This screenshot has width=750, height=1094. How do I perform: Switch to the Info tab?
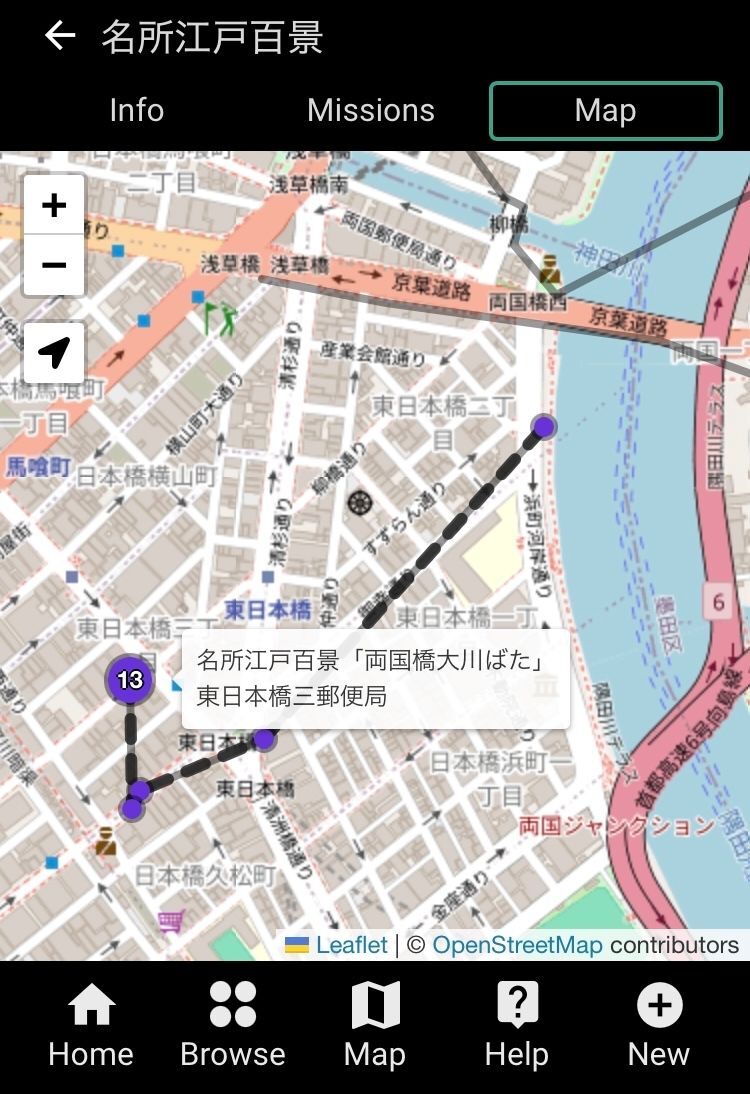136,110
